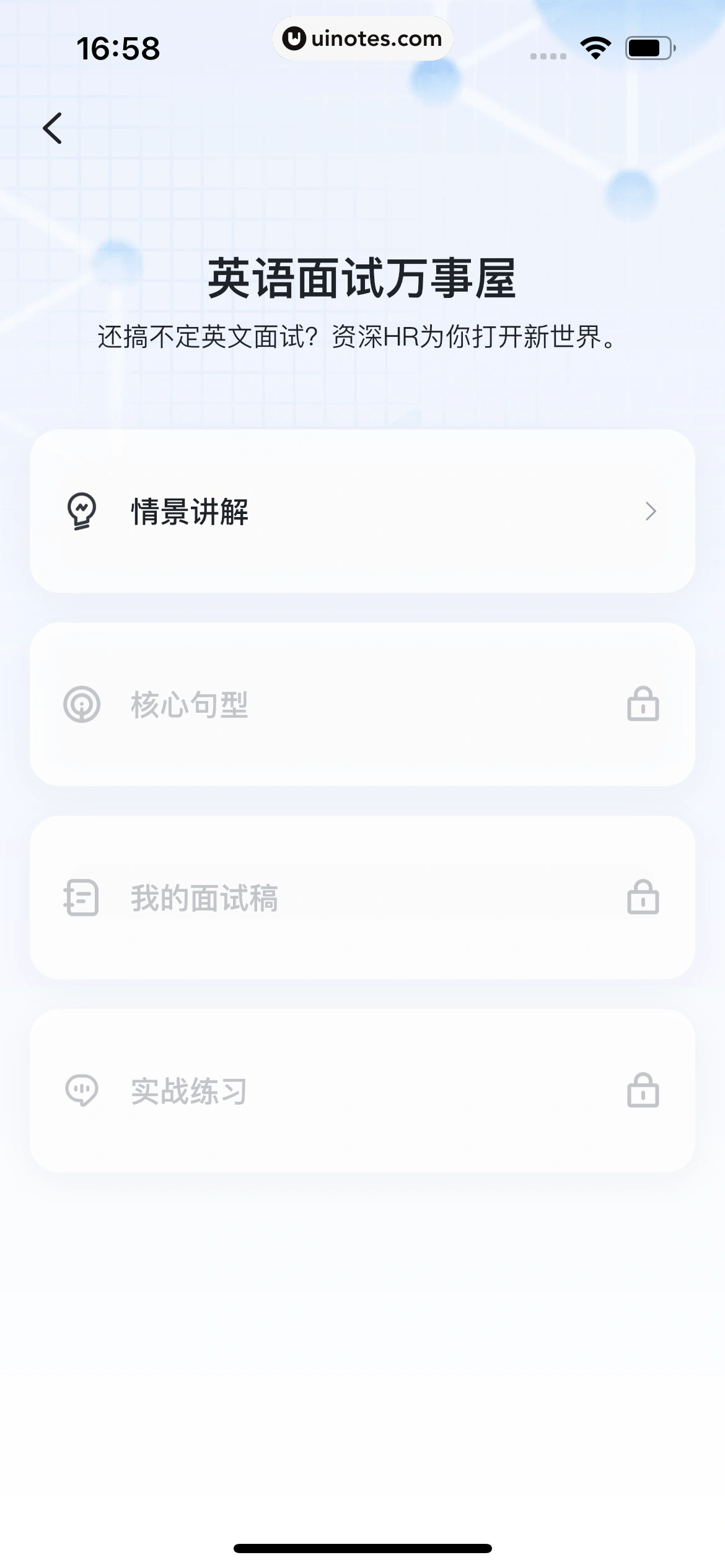Viewport: 725px width, 1568px height.
Task: Open the locked 核心句型 card
Action: click(362, 705)
